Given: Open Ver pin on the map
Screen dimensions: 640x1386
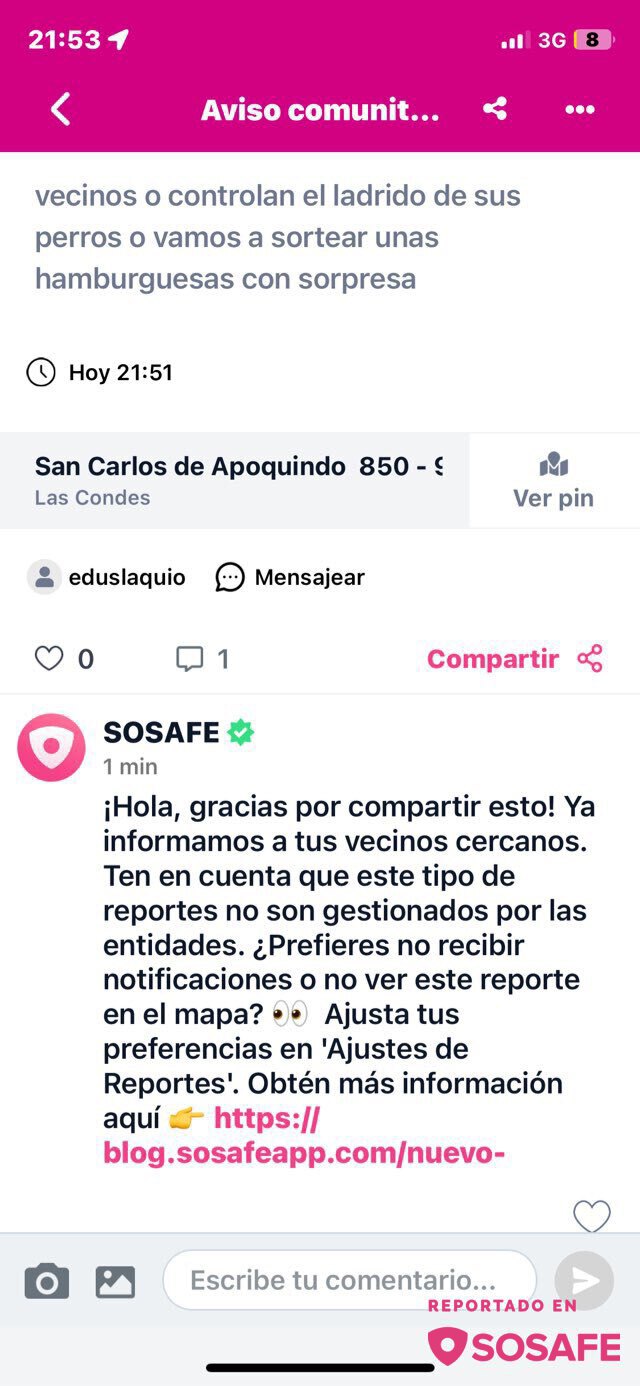Looking at the screenshot, I should (553, 481).
